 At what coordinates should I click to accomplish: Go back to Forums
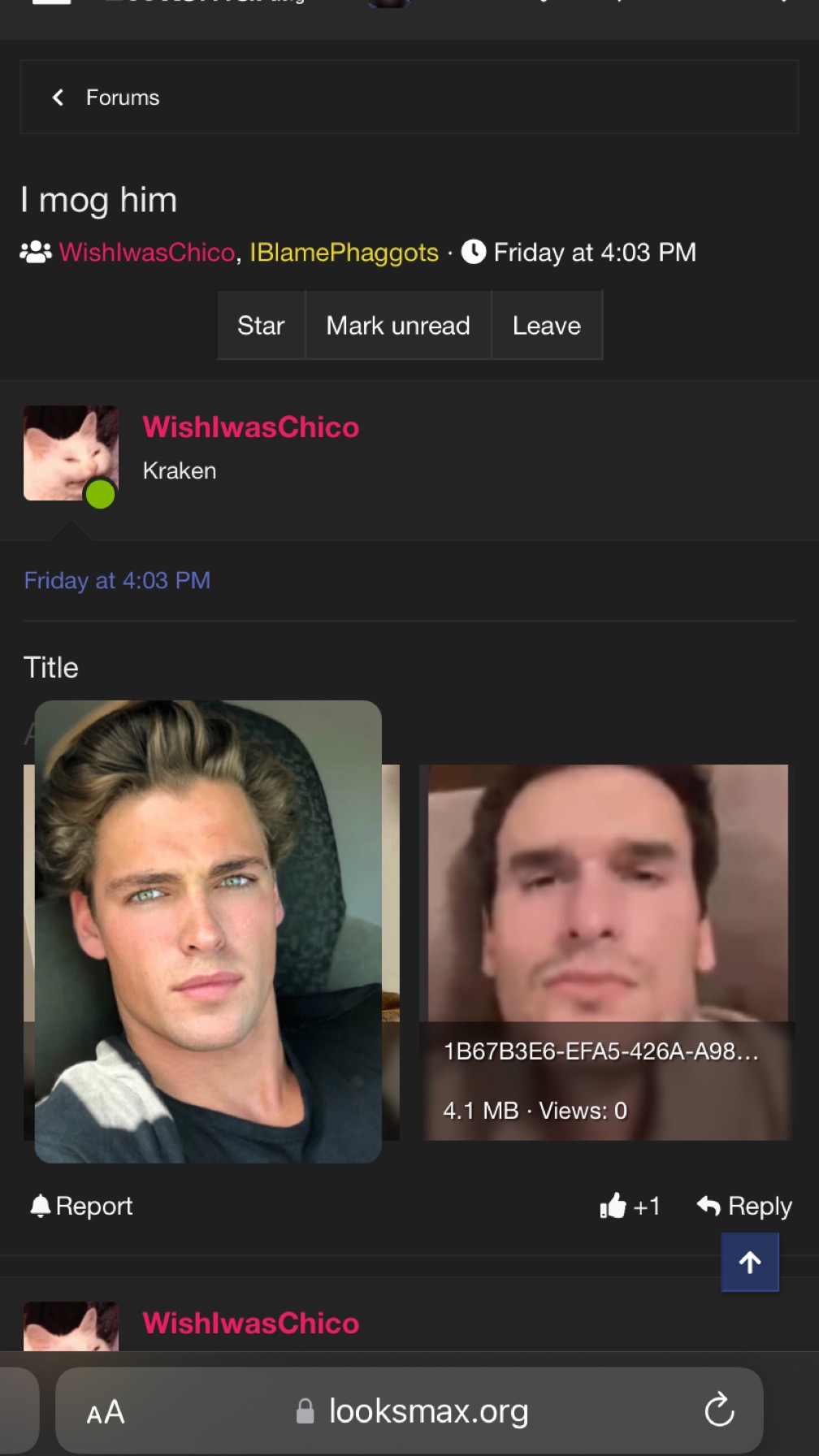(x=106, y=97)
